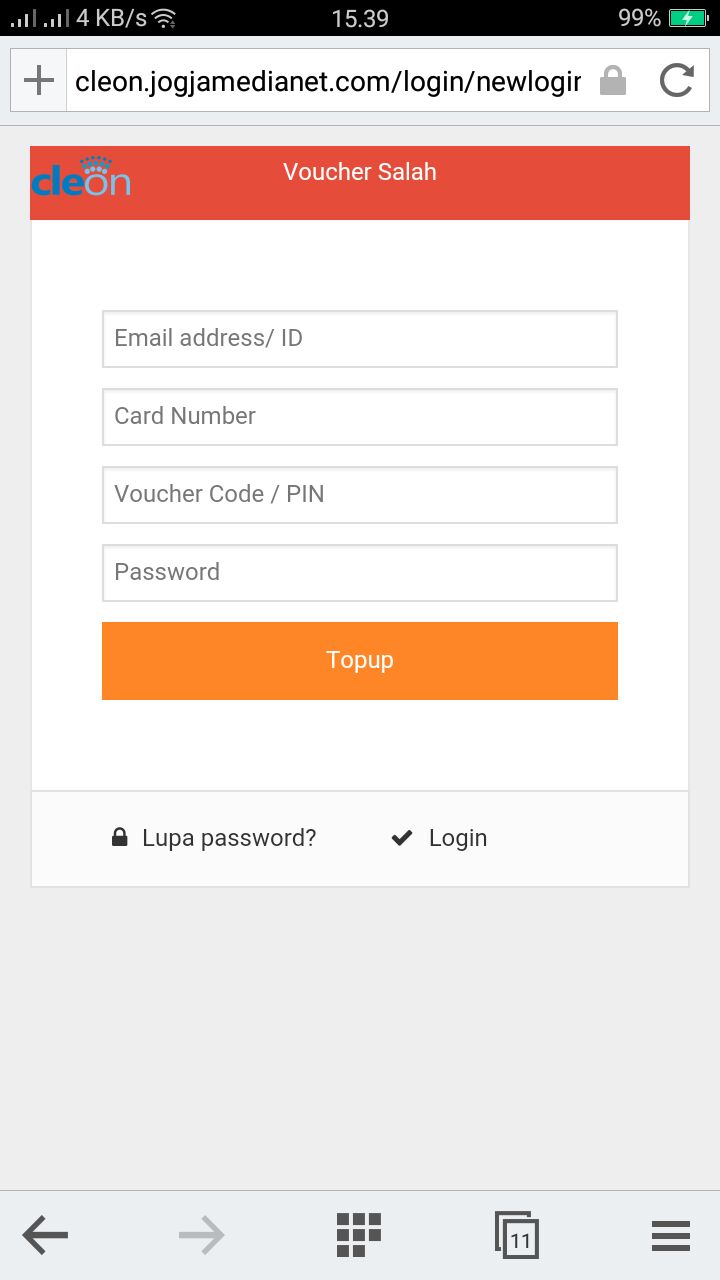Viewport: 720px width, 1280px height.
Task: Reload the page
Action: pyautogui.click(x=677, y=80)
